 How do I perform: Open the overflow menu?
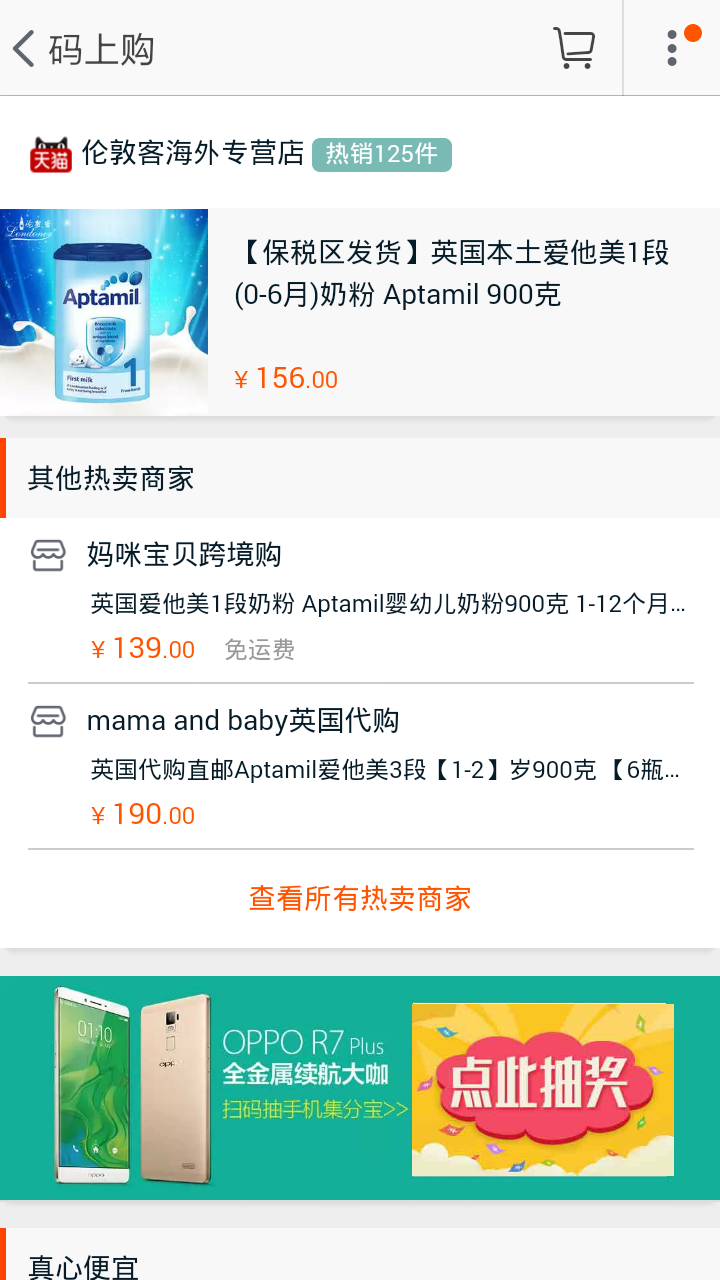pos(672,48)
